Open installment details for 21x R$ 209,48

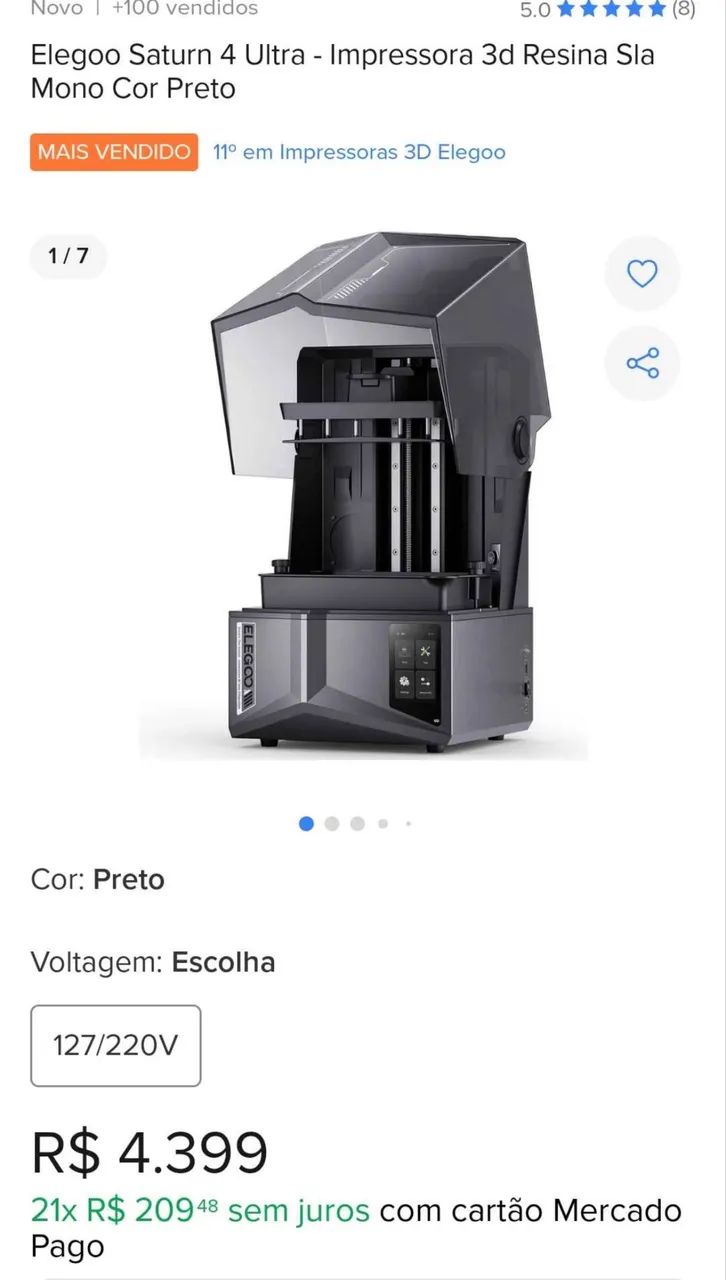click(197, 1211)
